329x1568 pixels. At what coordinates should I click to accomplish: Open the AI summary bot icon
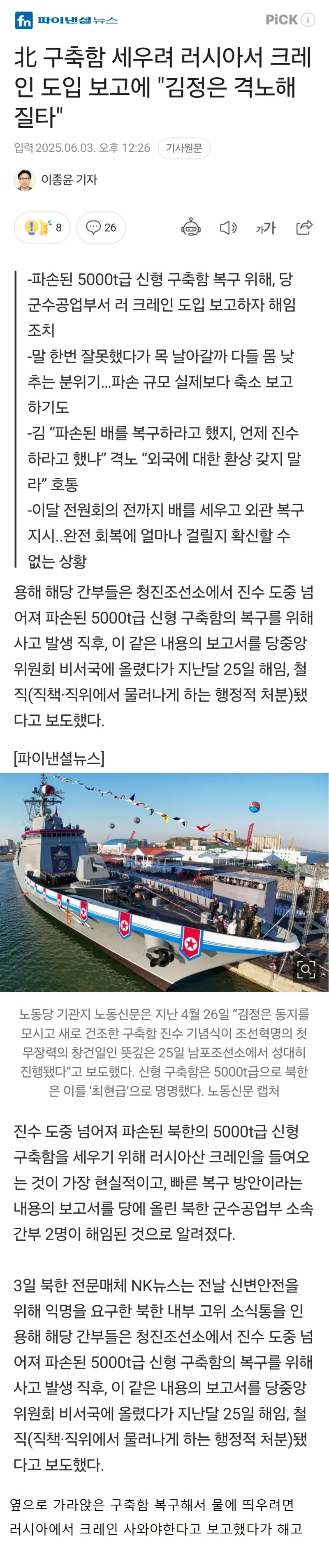(x=191, y=228)
